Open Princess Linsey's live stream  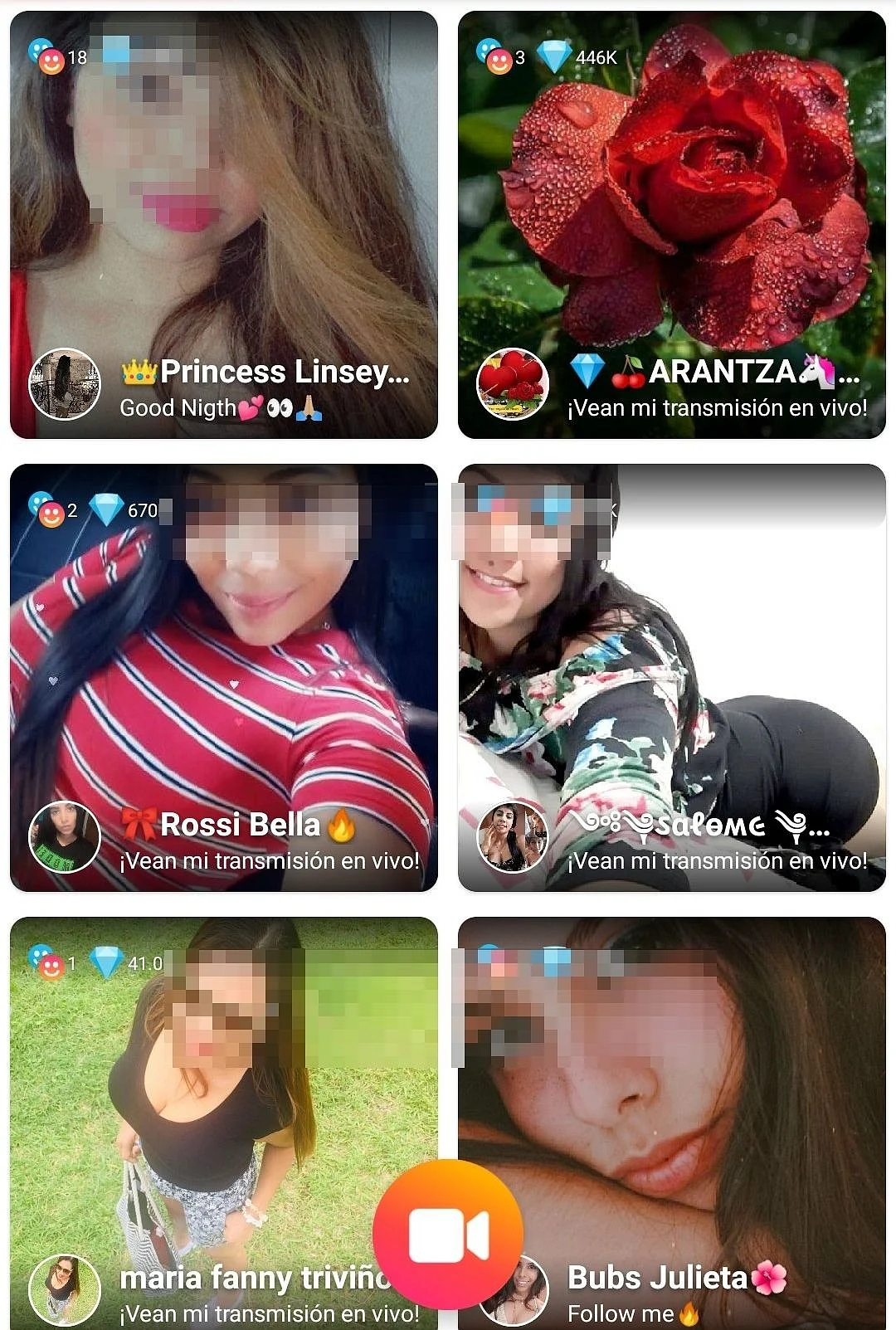(223, 224)
